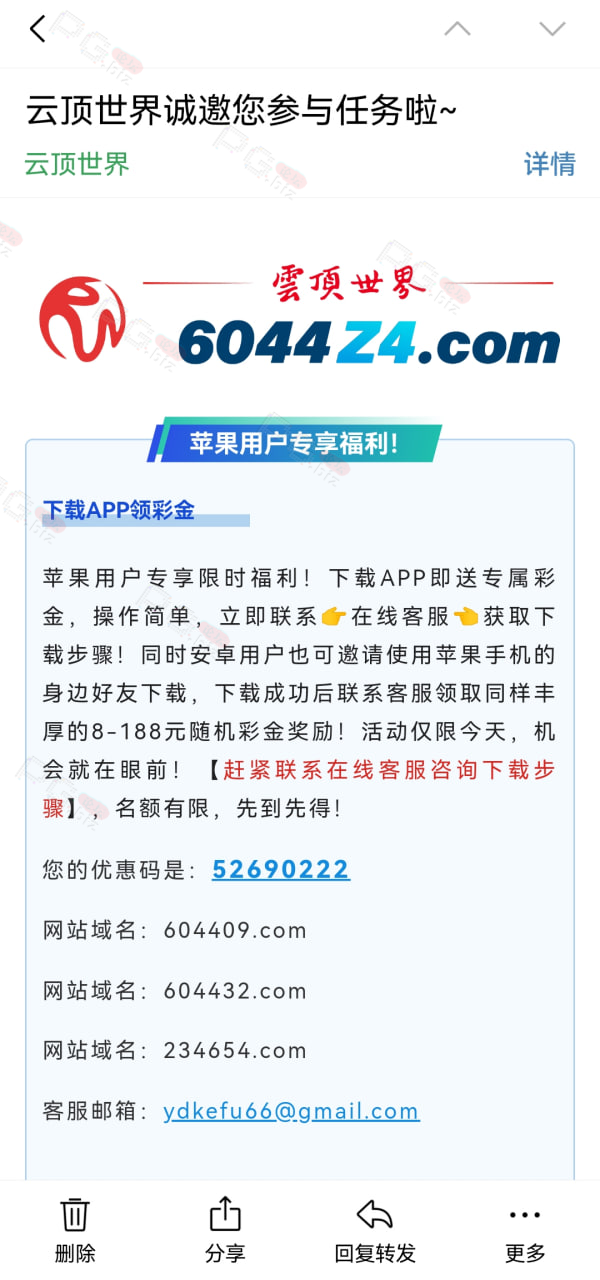Image resolution: width=600 pixels, height=1280 pixels.
Task: Tap the promo code 52690222 link
Action: pos(281,869)
